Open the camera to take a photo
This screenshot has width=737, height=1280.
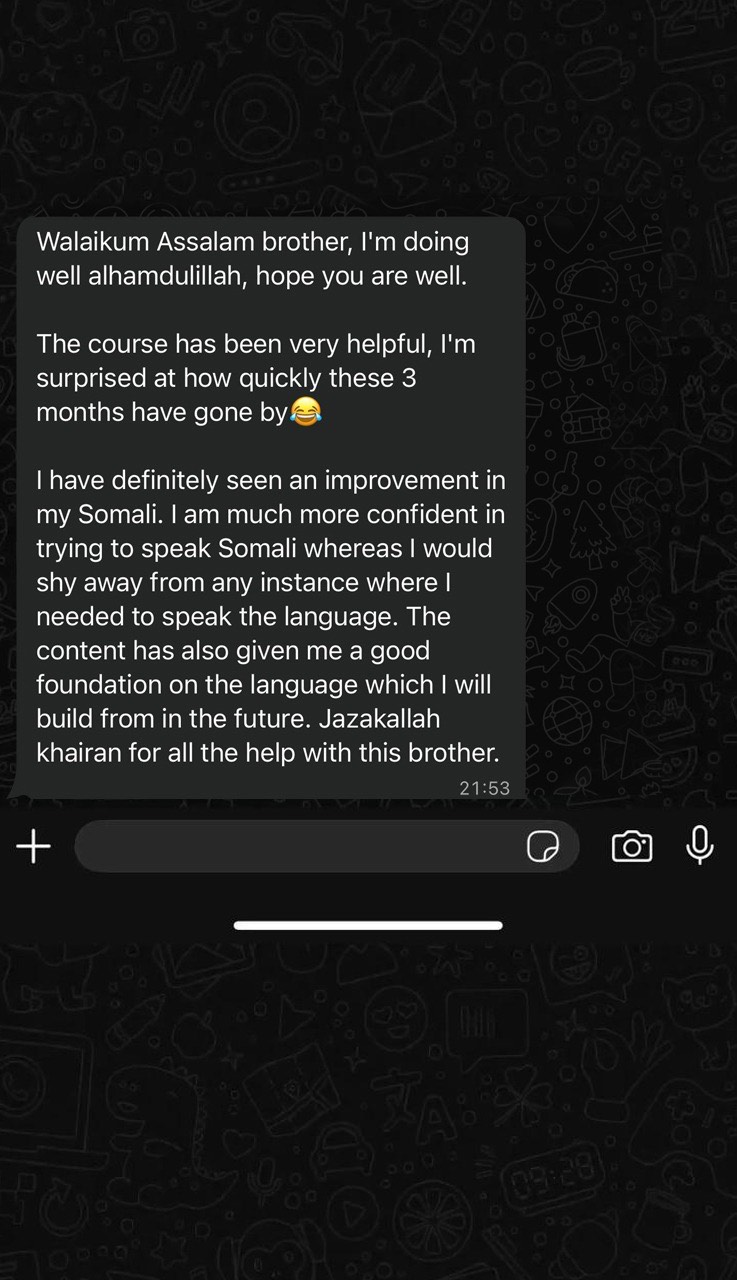click(631, 847)
